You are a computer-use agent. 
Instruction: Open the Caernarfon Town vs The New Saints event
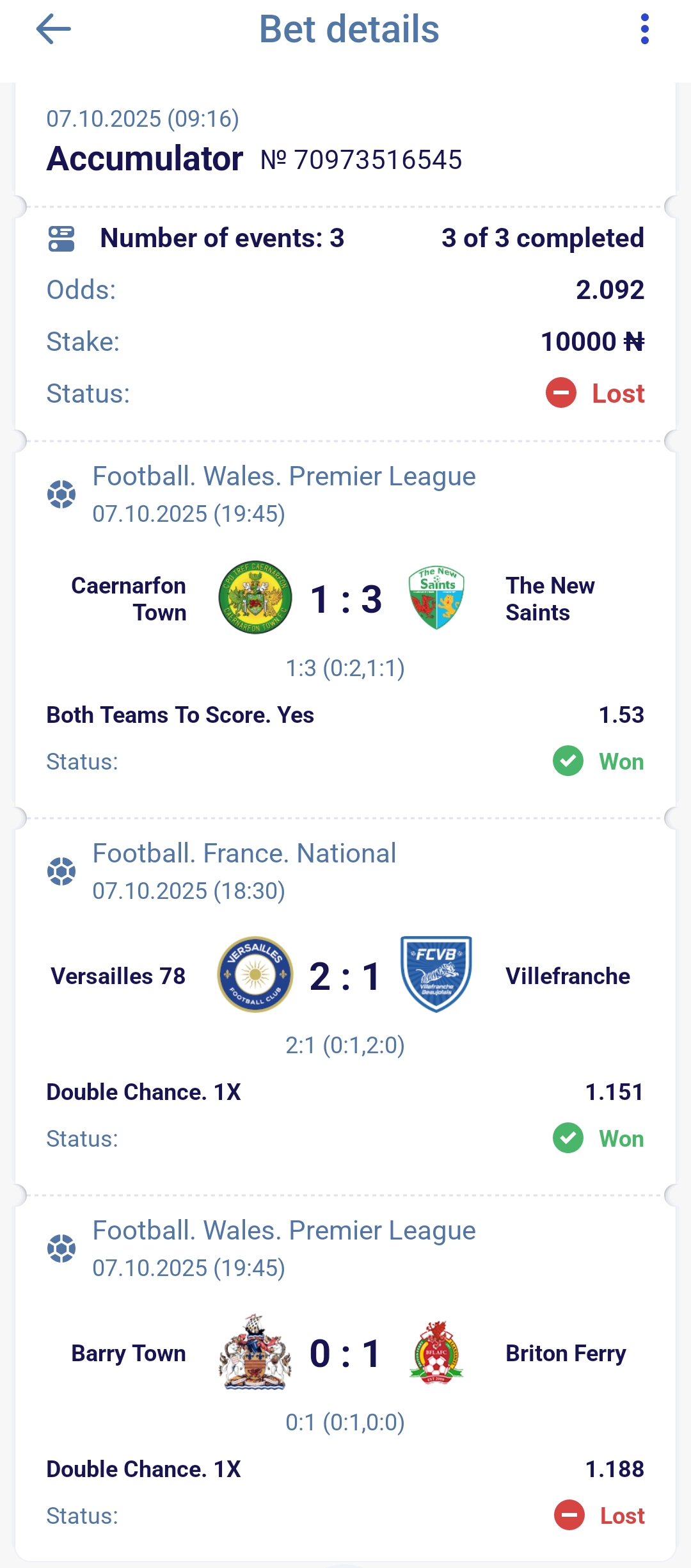pyautogui.click(x=345, y=599)
